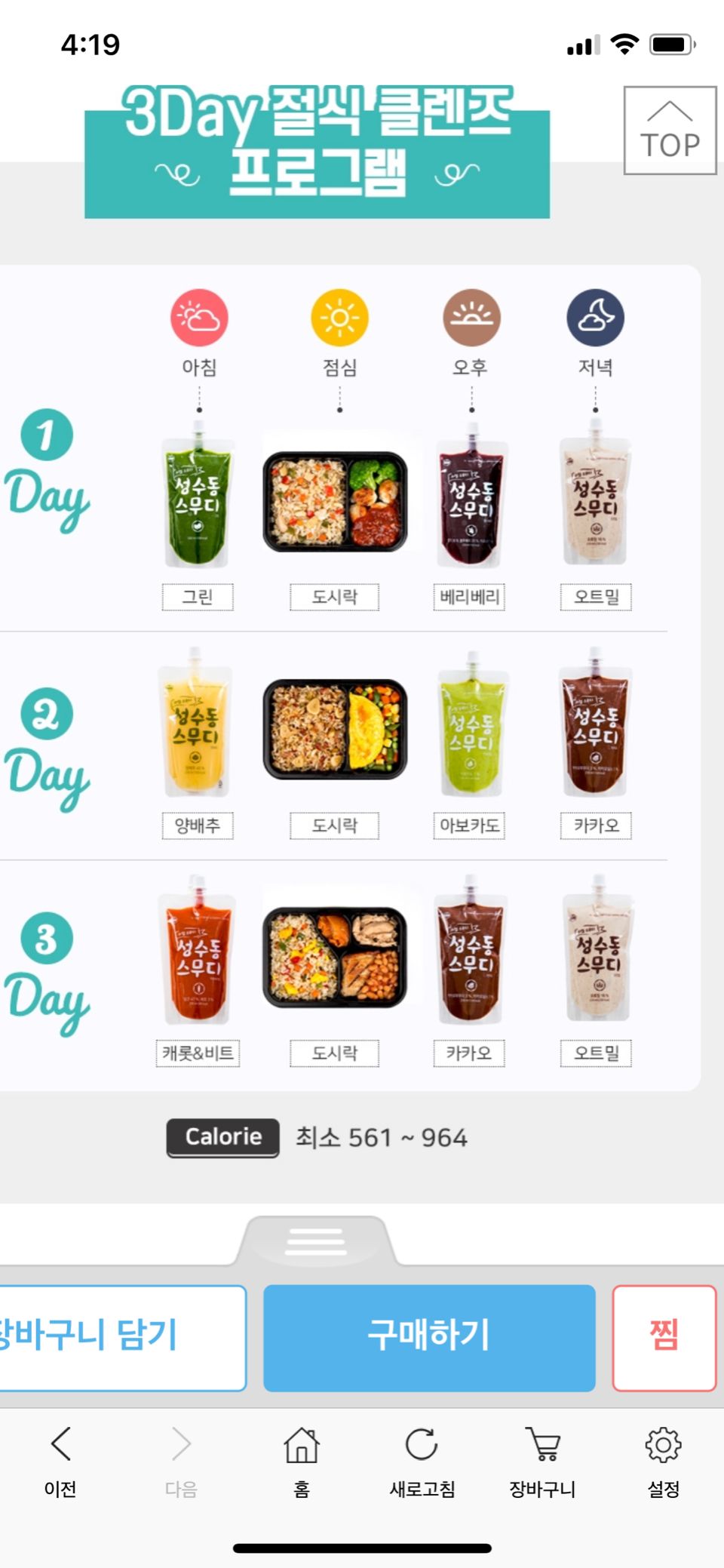The height and width of the screenshot is (1568, 724).
Task: Go back with the 이전 toolbar item
Action: click(x=60, y=1460)
